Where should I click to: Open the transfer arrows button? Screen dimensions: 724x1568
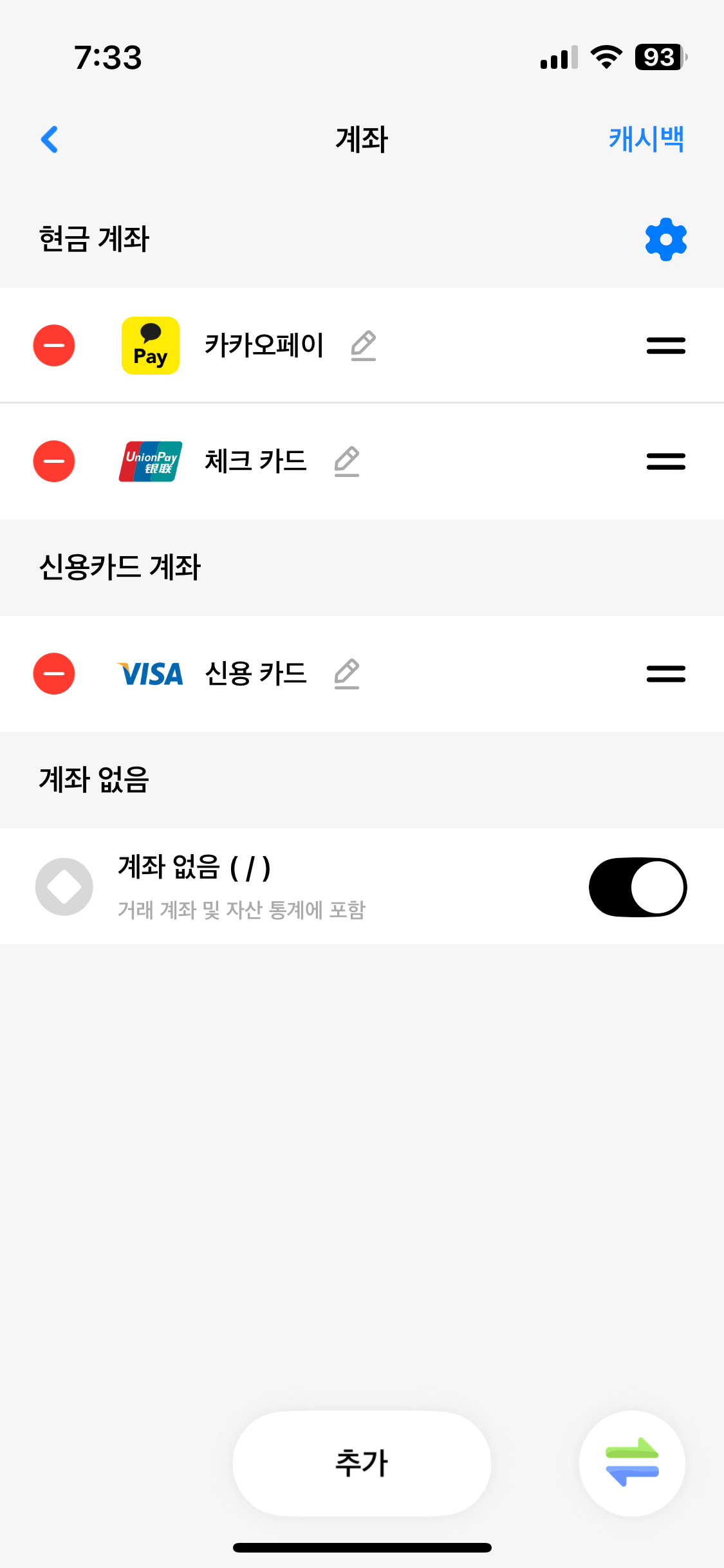point(632,1463)
